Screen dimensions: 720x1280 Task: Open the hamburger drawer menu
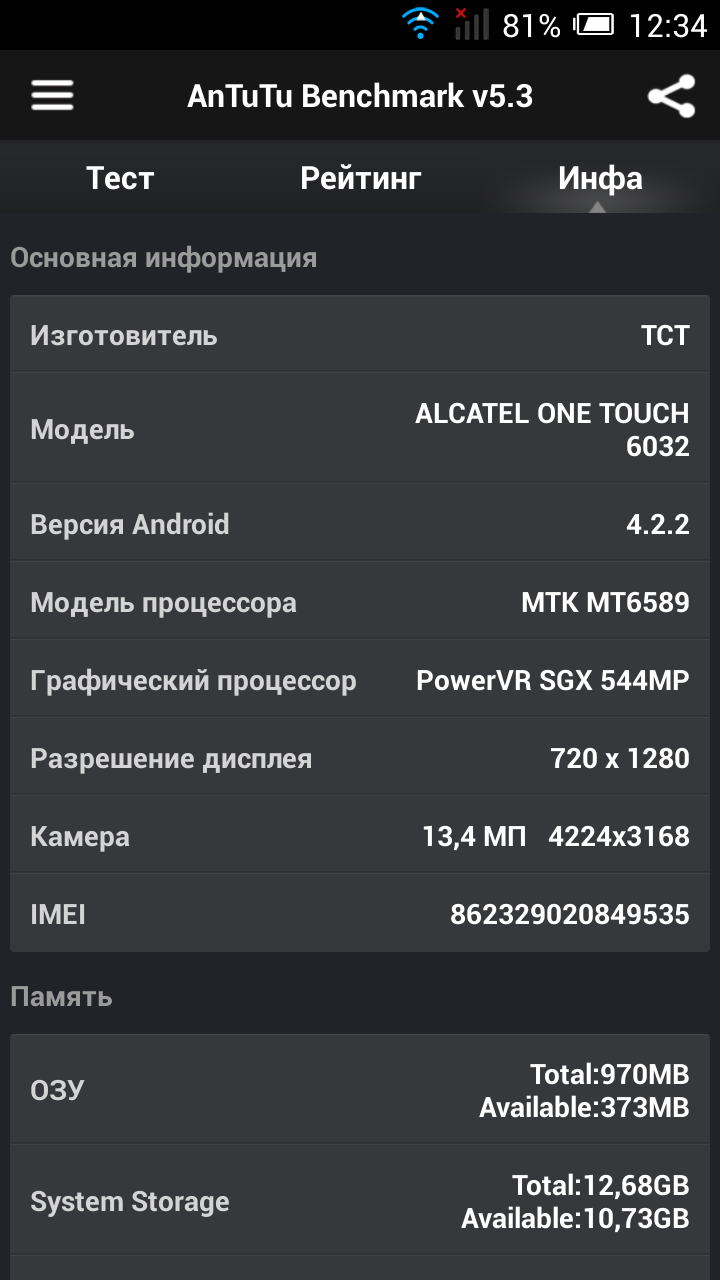tap(52, 96)
